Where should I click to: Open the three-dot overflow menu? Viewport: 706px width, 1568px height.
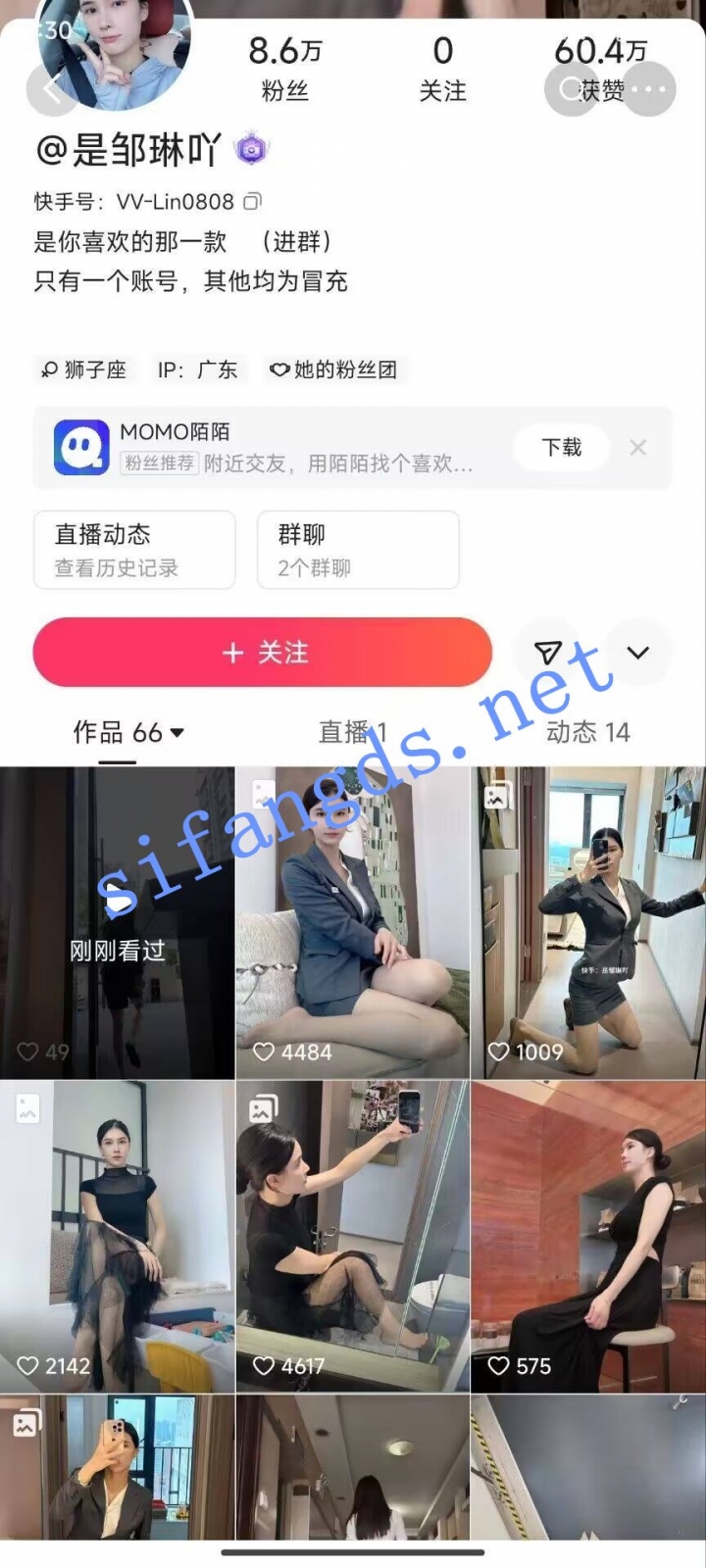point(649,89)
